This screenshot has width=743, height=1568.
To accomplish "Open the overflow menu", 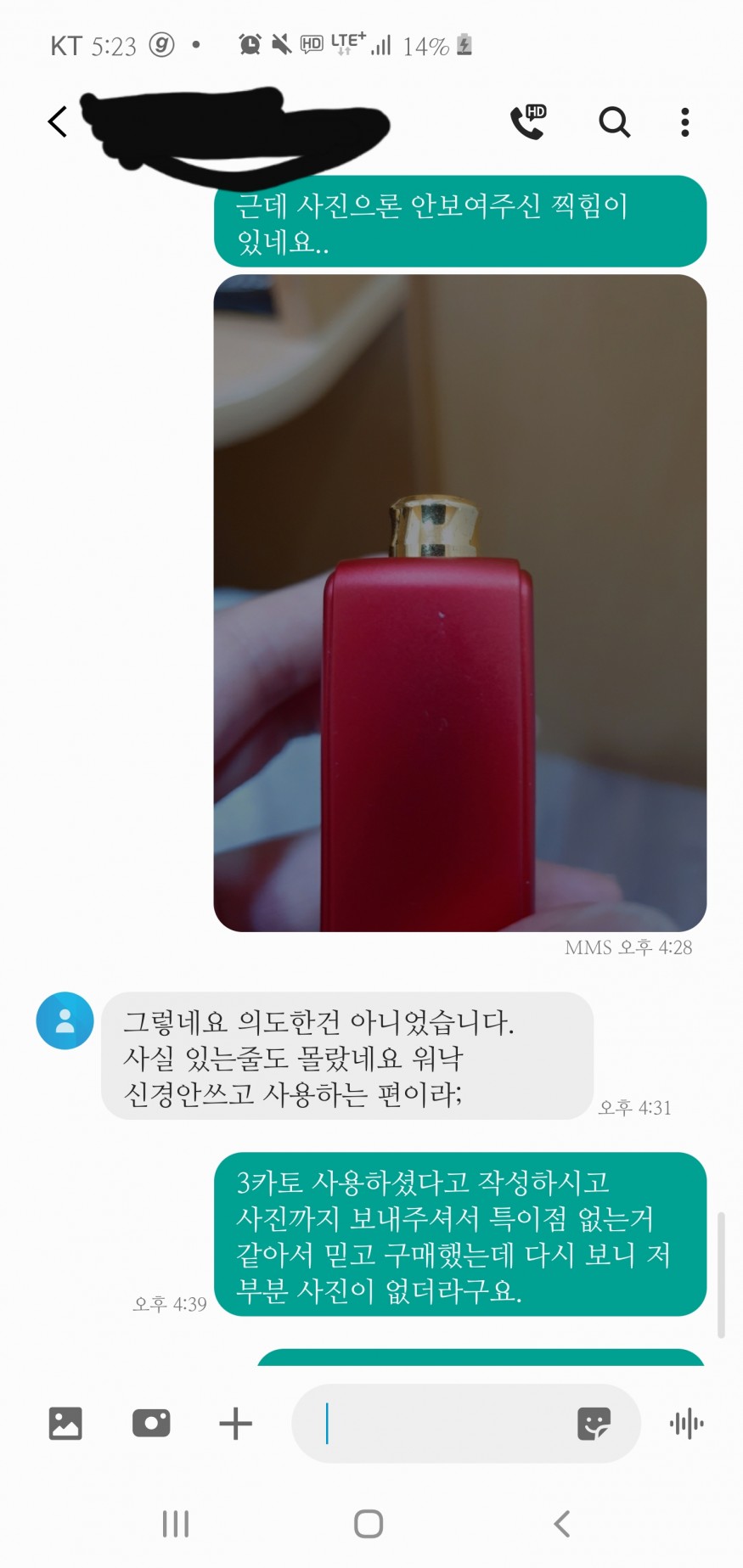I will [x=684, y=122].
